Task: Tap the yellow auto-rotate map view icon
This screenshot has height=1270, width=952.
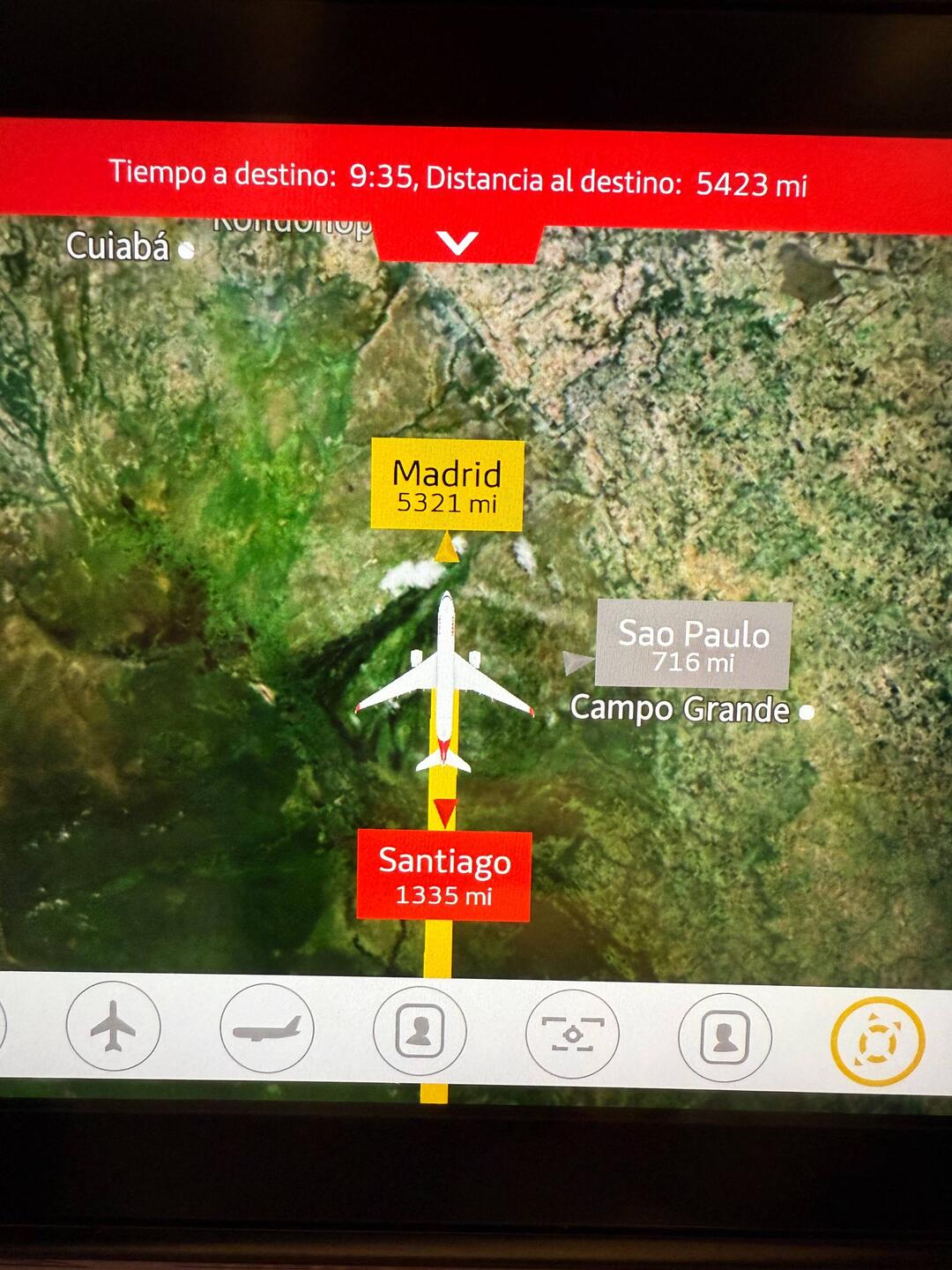Action: pos(877,1042)
